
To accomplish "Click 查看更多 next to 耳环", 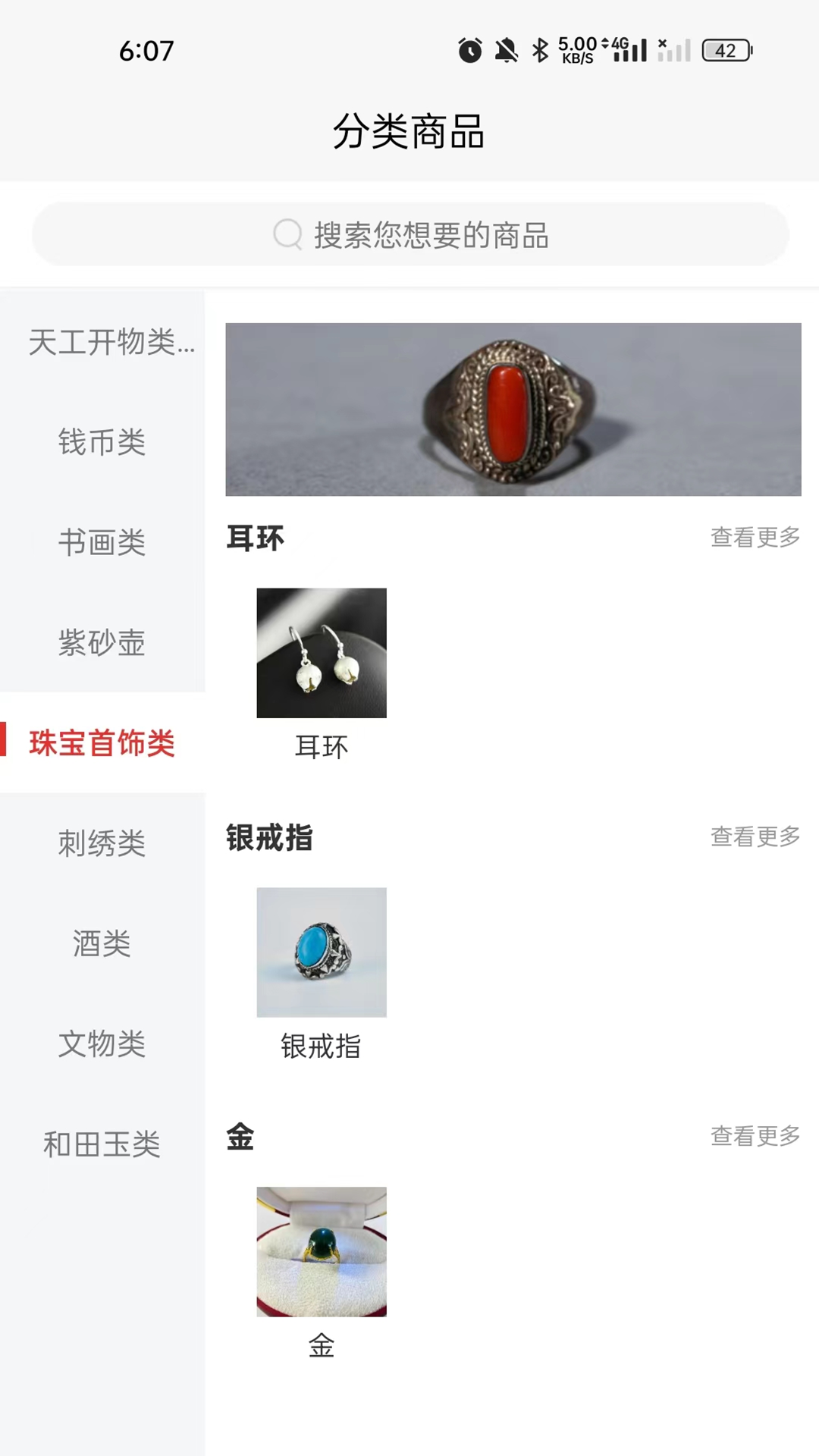I will [x=755, y=538].
